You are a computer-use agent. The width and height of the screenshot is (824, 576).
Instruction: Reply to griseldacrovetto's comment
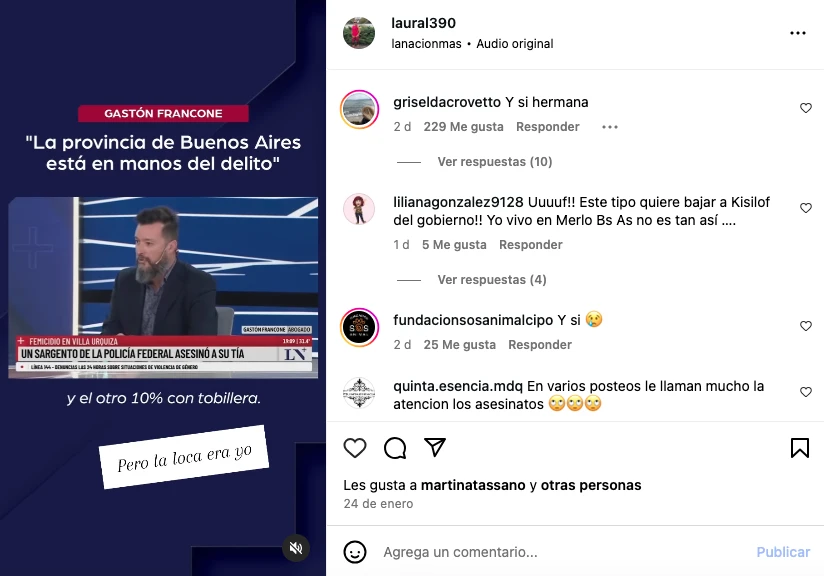click(x=547, y=127)
